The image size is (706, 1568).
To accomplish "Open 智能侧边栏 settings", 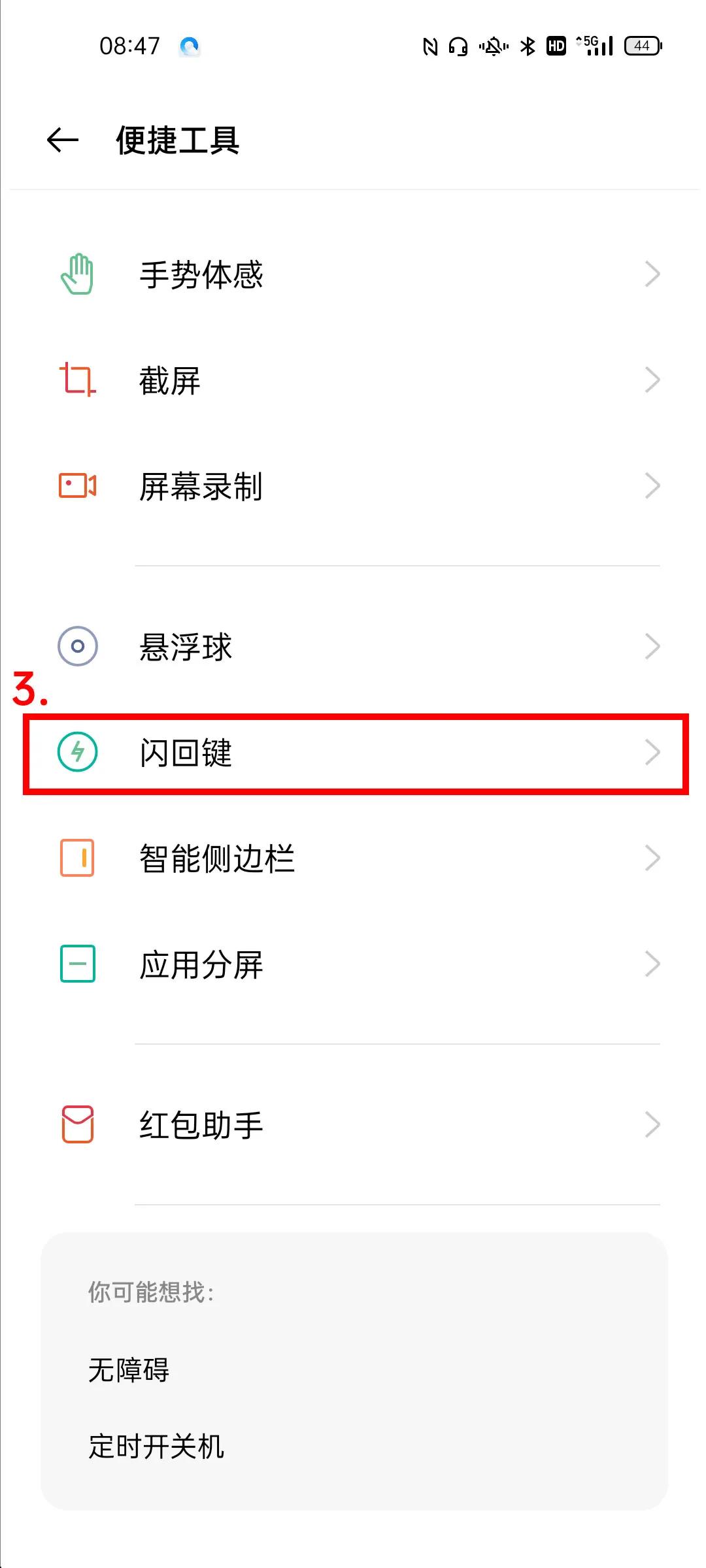I will pyautogui.click(x=353, y=858).
